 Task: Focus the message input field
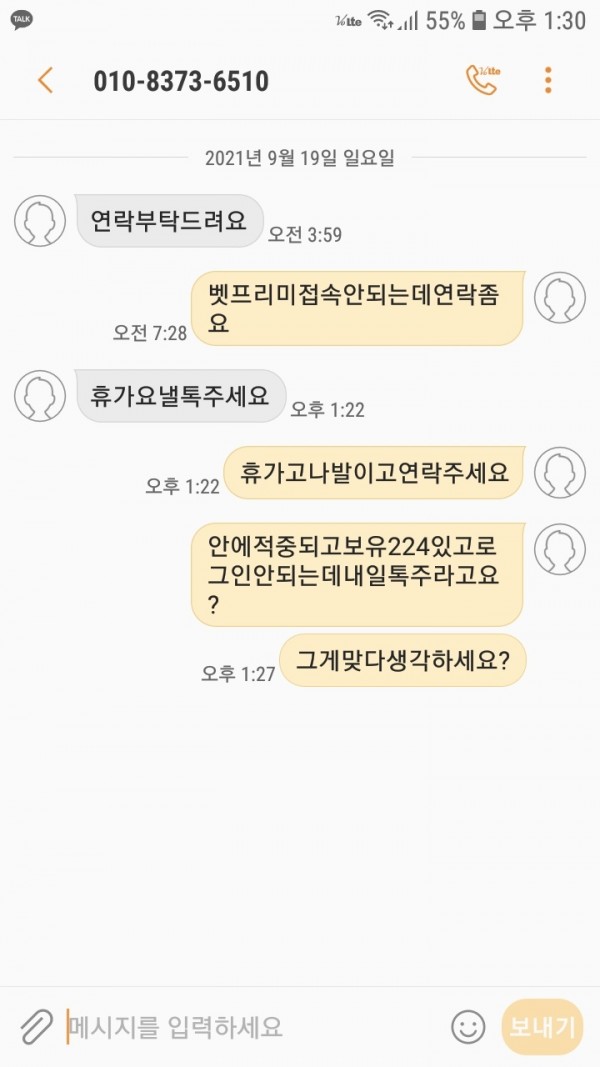click(x=250, y=1026)
